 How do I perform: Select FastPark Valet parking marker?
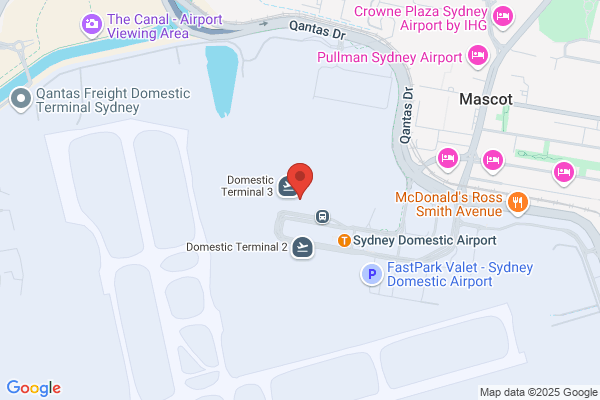tap(372, 274)
